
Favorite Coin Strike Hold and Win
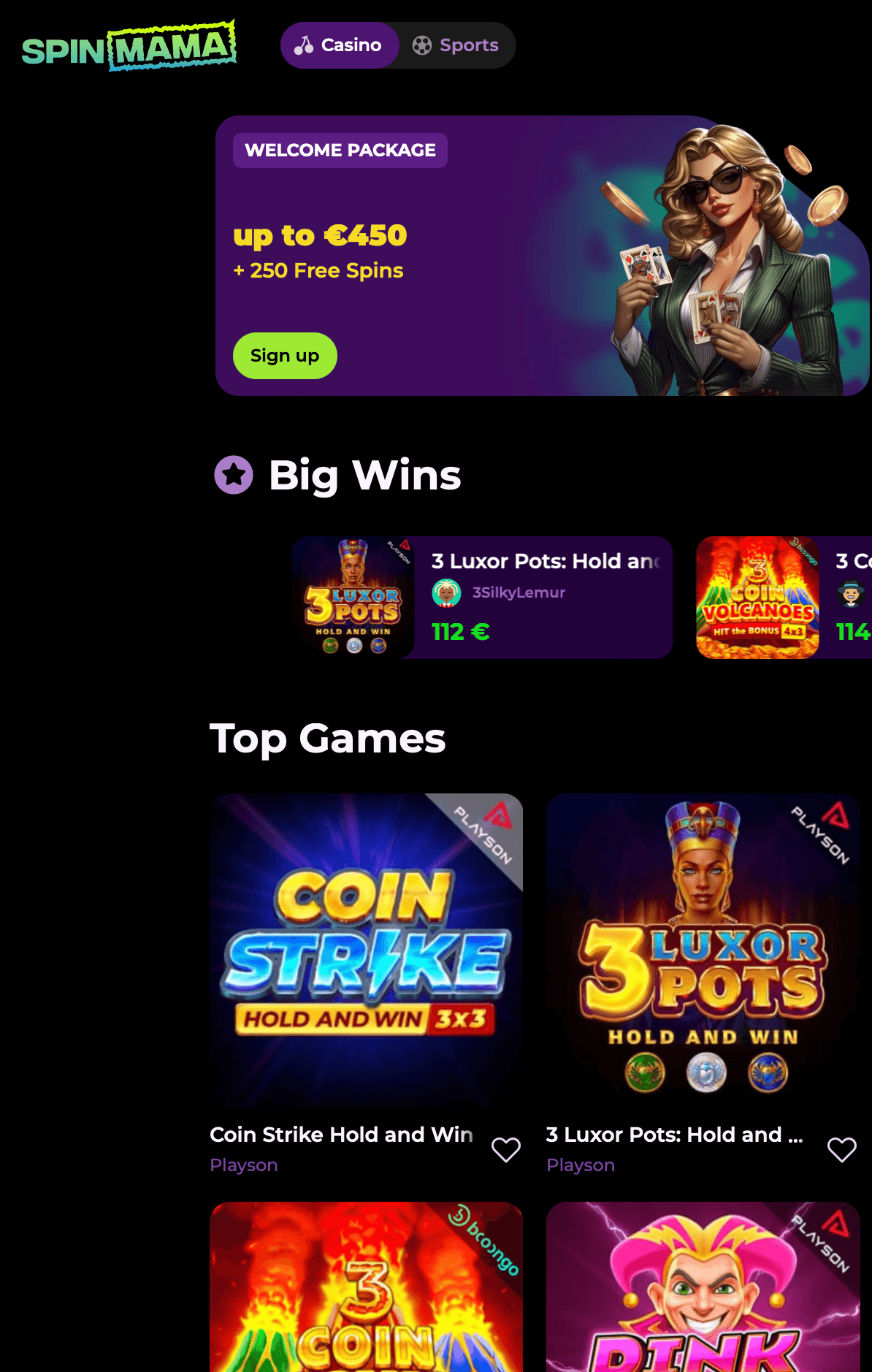point(505,1149)
